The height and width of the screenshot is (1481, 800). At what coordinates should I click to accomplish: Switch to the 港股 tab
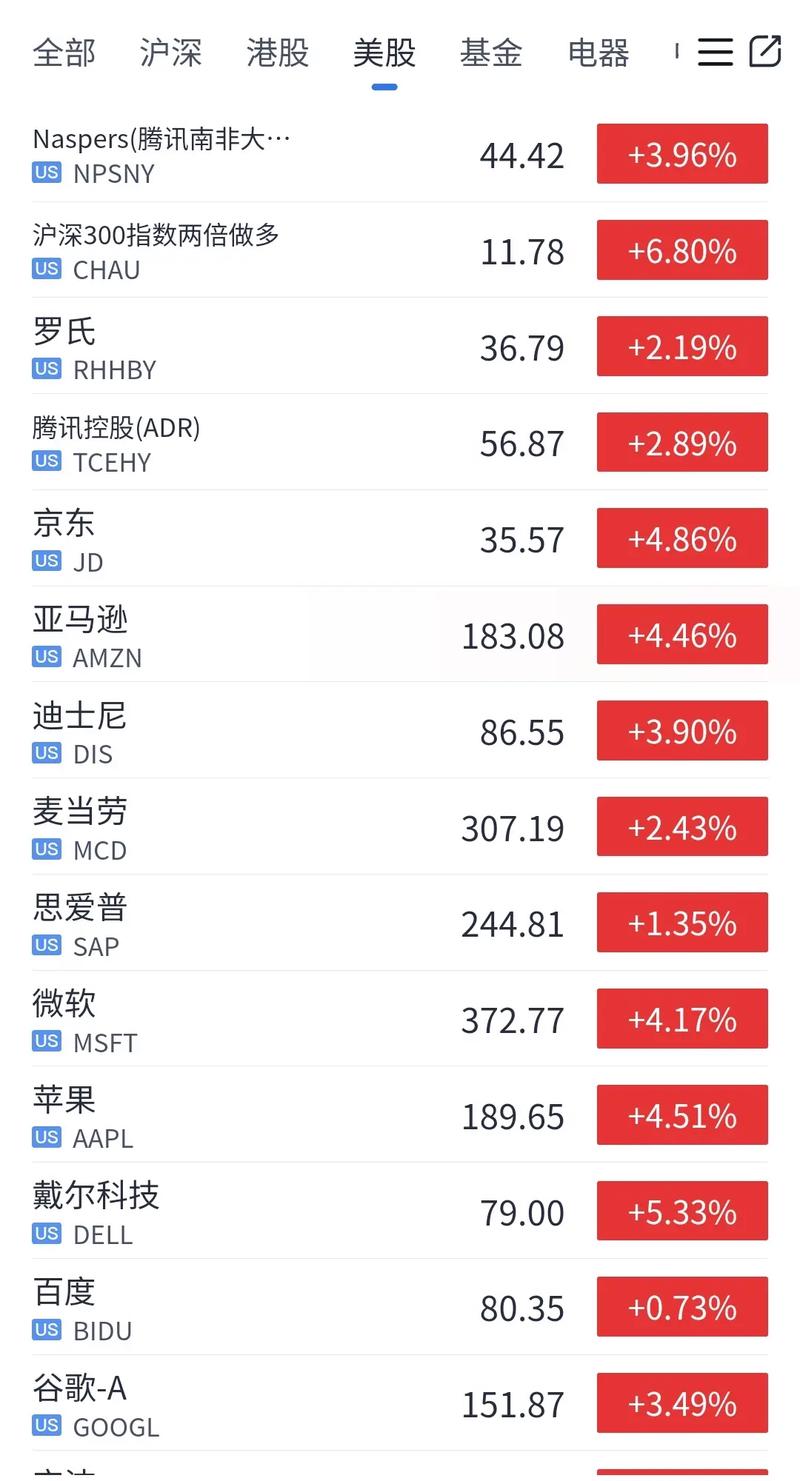[277, 53]
